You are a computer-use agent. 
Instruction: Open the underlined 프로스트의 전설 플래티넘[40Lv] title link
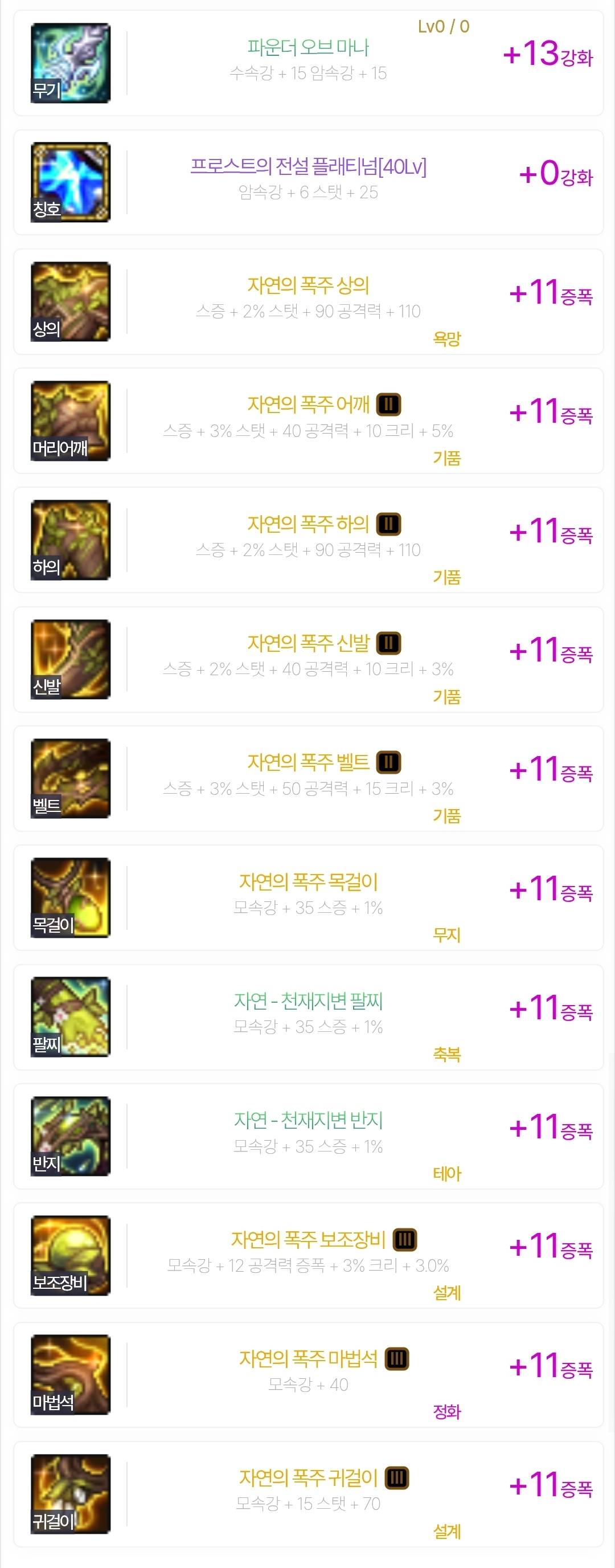(308, 166)
